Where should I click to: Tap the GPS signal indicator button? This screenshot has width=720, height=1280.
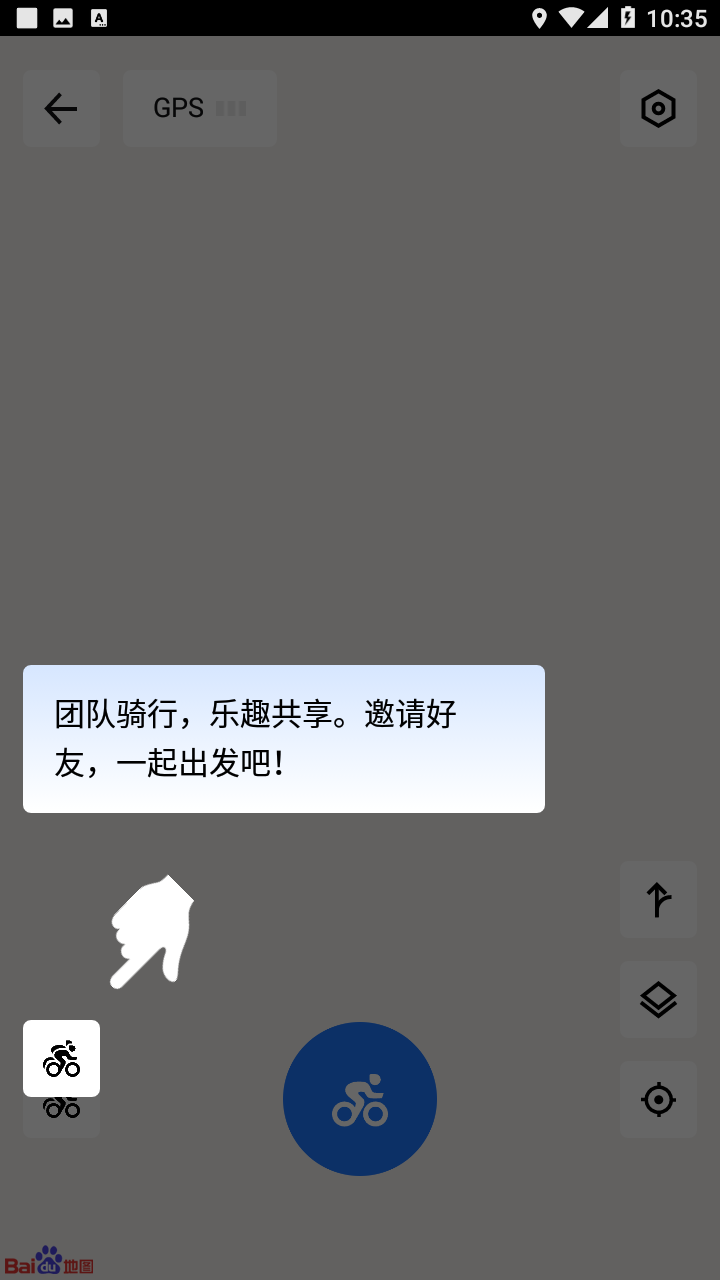[x=200, y=108]
